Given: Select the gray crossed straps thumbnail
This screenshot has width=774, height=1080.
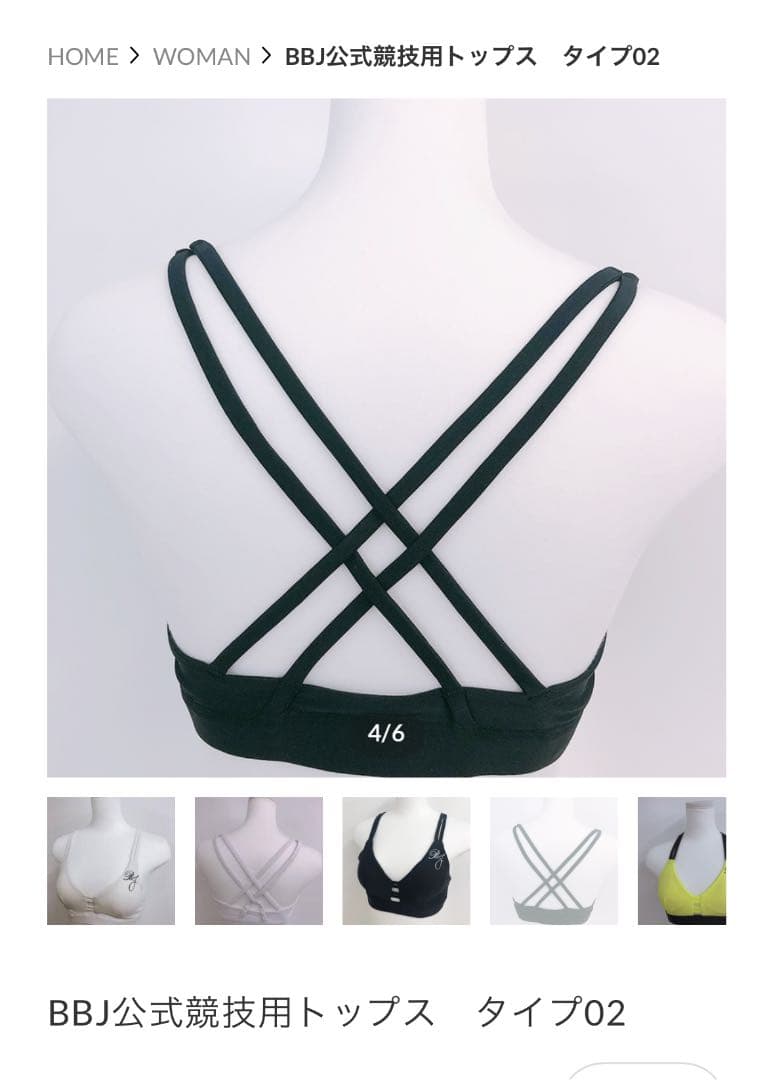Looking at the screenshot, I should coord(553,860).
